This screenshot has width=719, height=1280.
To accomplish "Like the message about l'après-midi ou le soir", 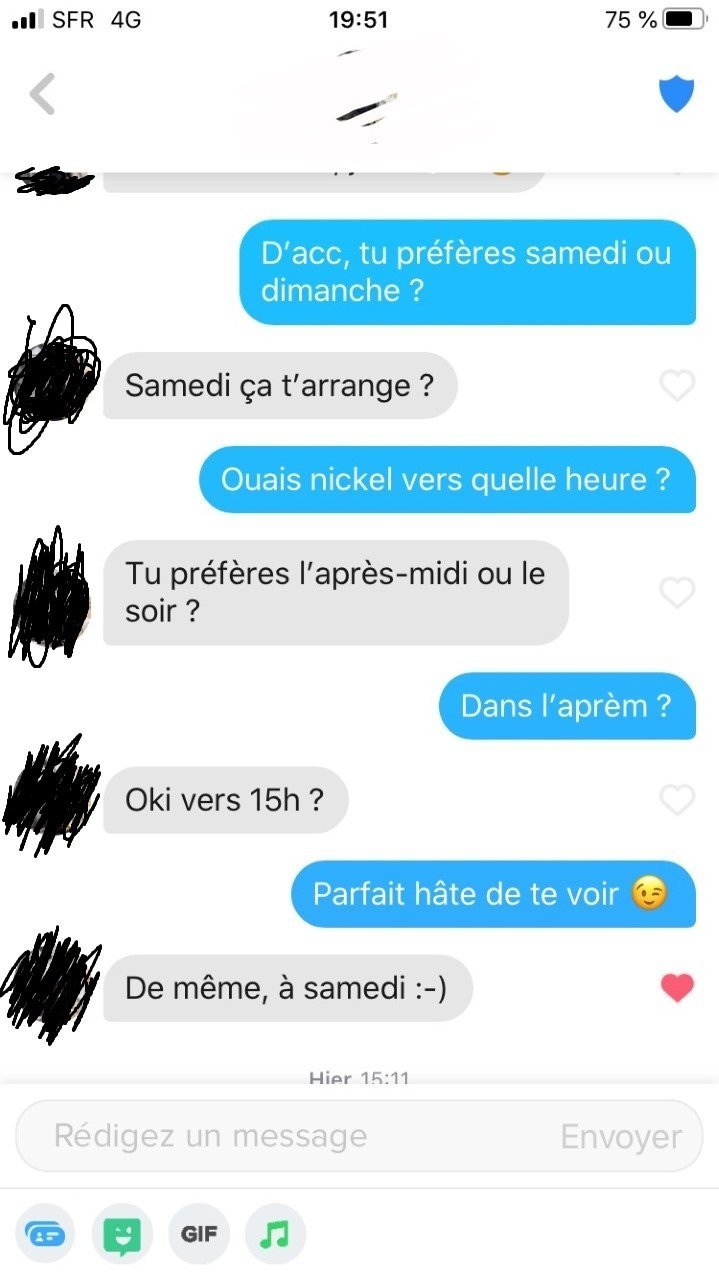I will click(x=677, y=593).
